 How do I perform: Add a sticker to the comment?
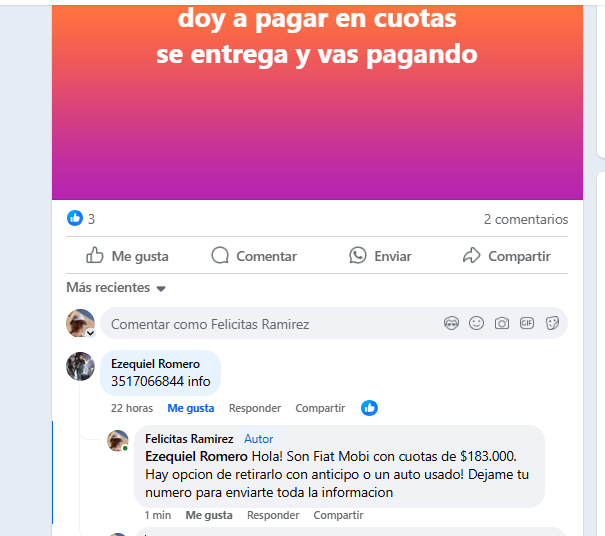[x=552, y=324]
